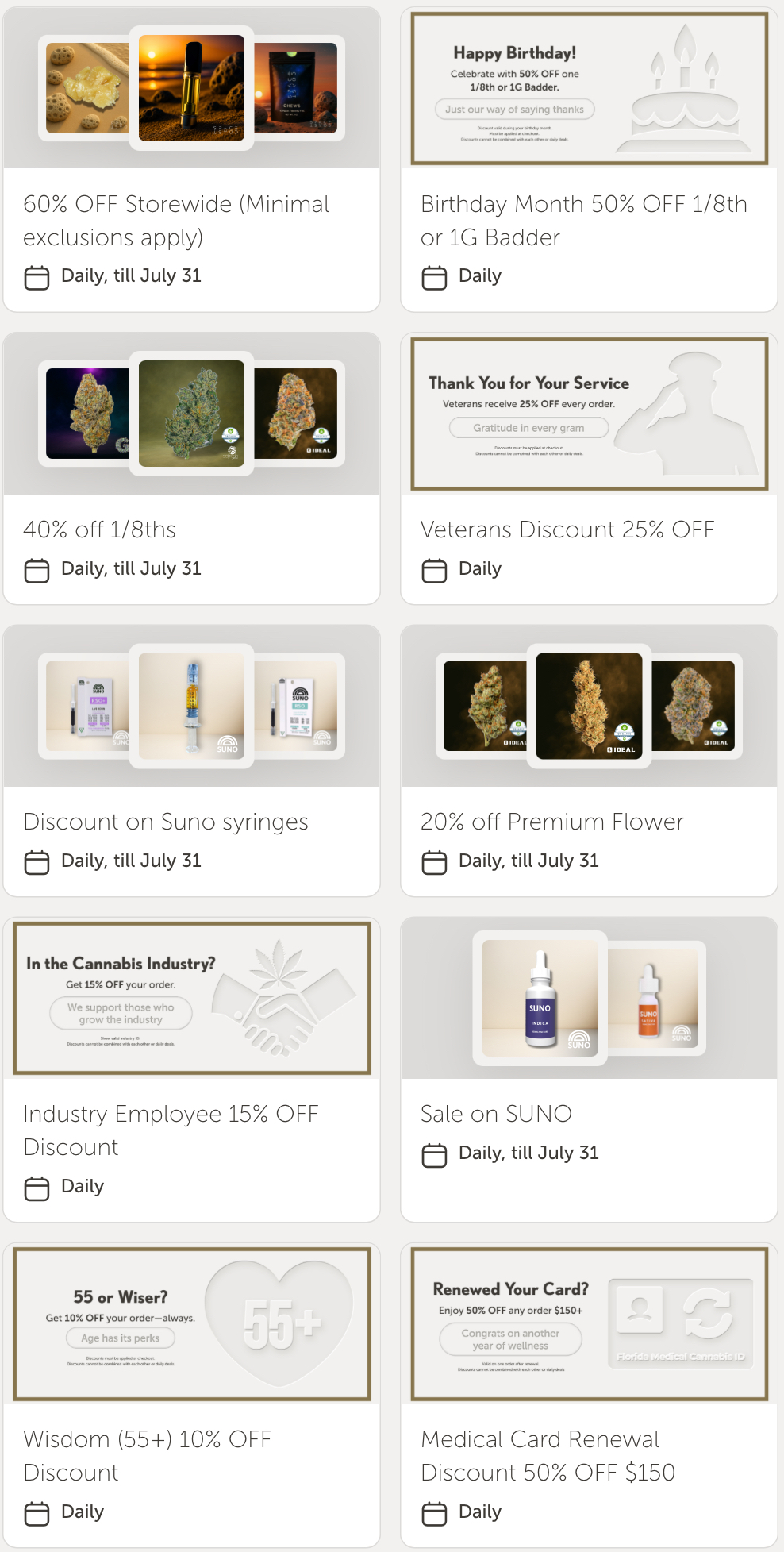Open Veterans Discount 25% OFF card
Viewport: 784px width, 1552px height.
coord(588,530)
